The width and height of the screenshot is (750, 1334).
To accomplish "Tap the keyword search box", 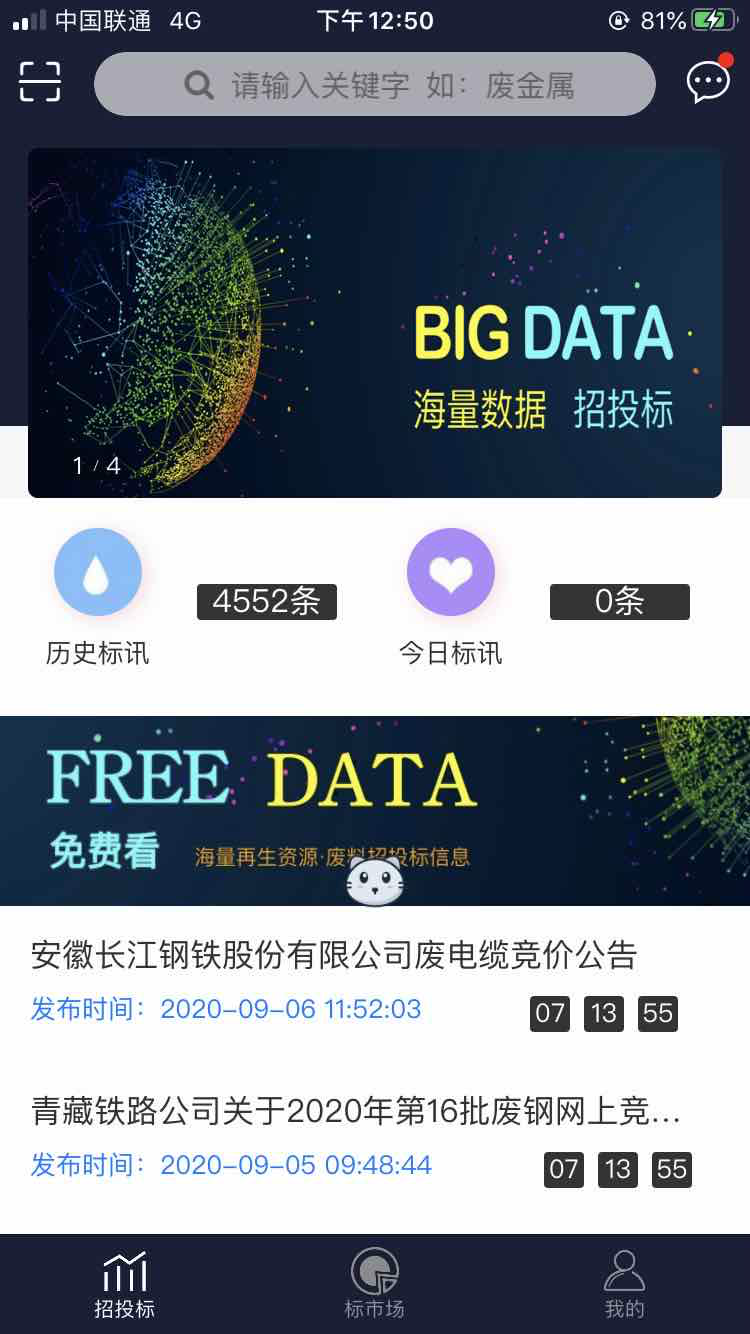I will point(375,84).
